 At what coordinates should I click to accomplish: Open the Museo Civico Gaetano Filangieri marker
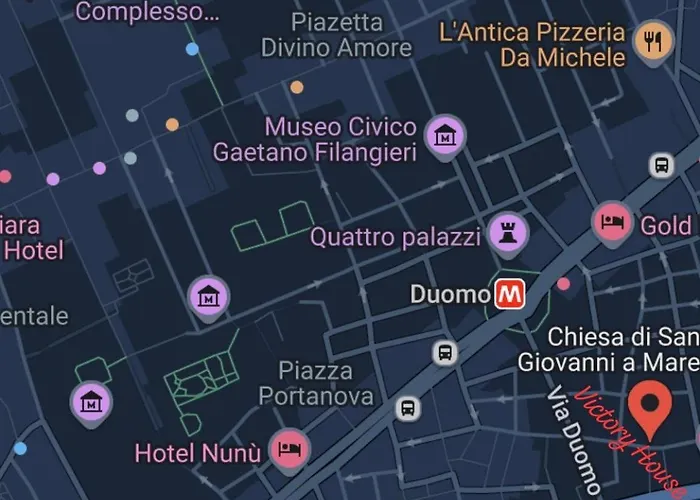pyautogui.click(x=445, y=135)
